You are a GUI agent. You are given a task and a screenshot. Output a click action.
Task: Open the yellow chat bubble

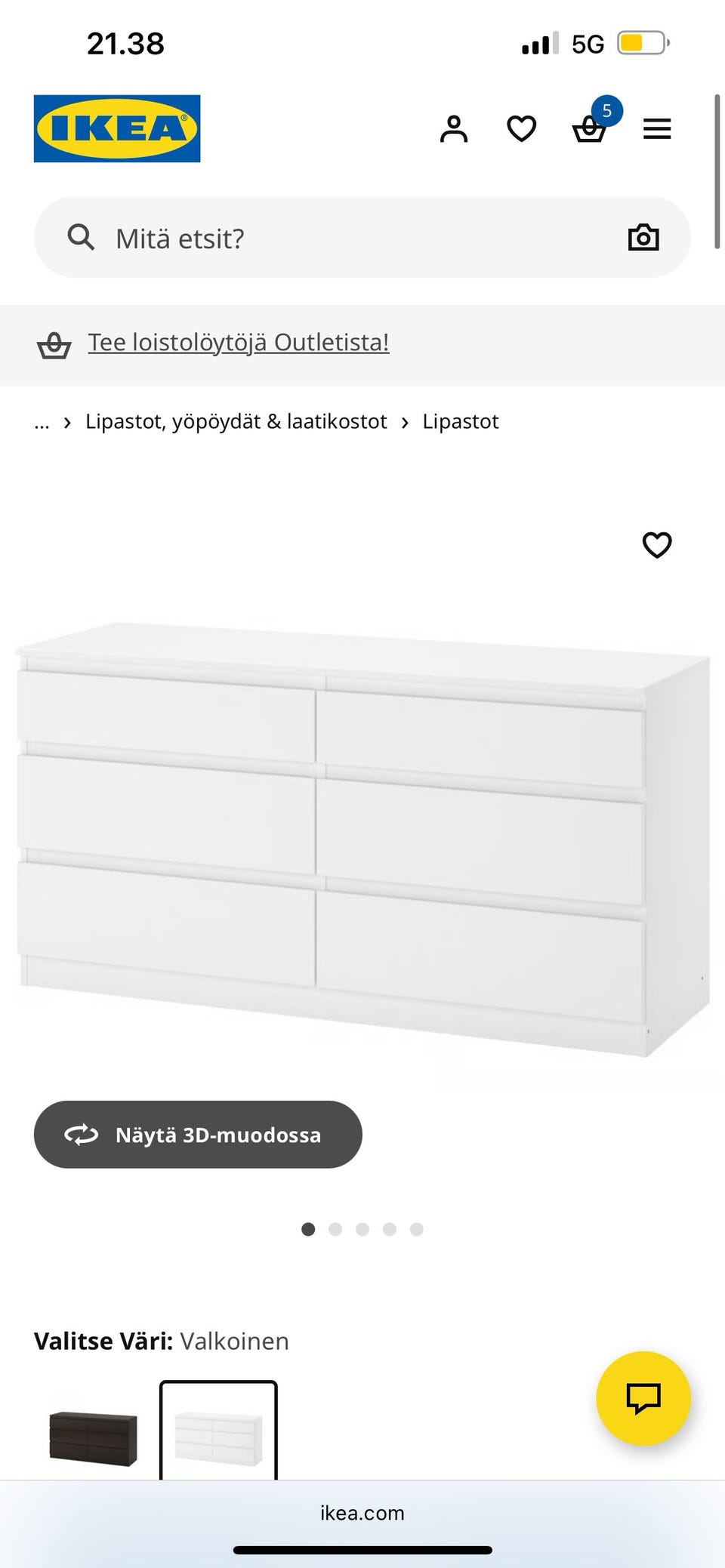[643, 1398]
